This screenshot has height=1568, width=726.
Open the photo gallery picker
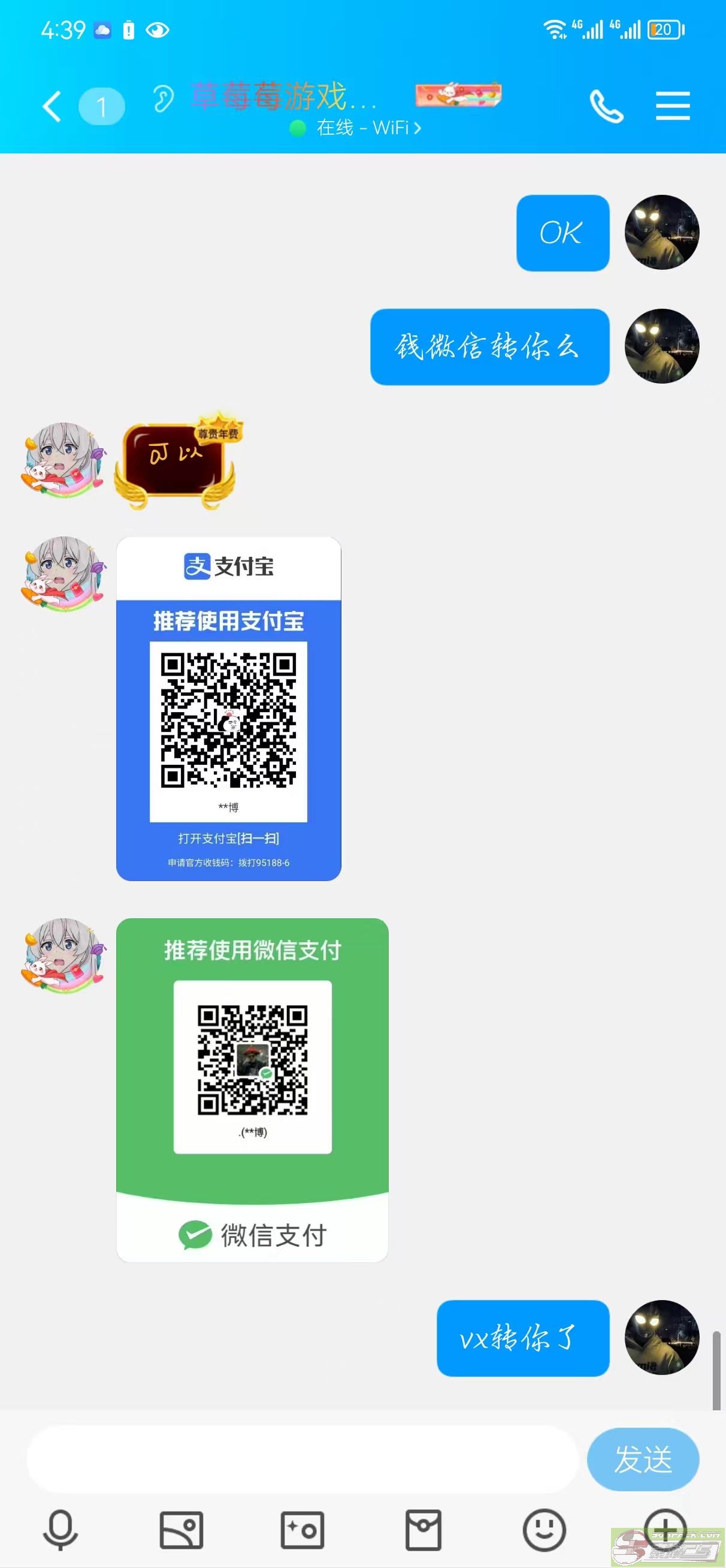[181, 1530]
